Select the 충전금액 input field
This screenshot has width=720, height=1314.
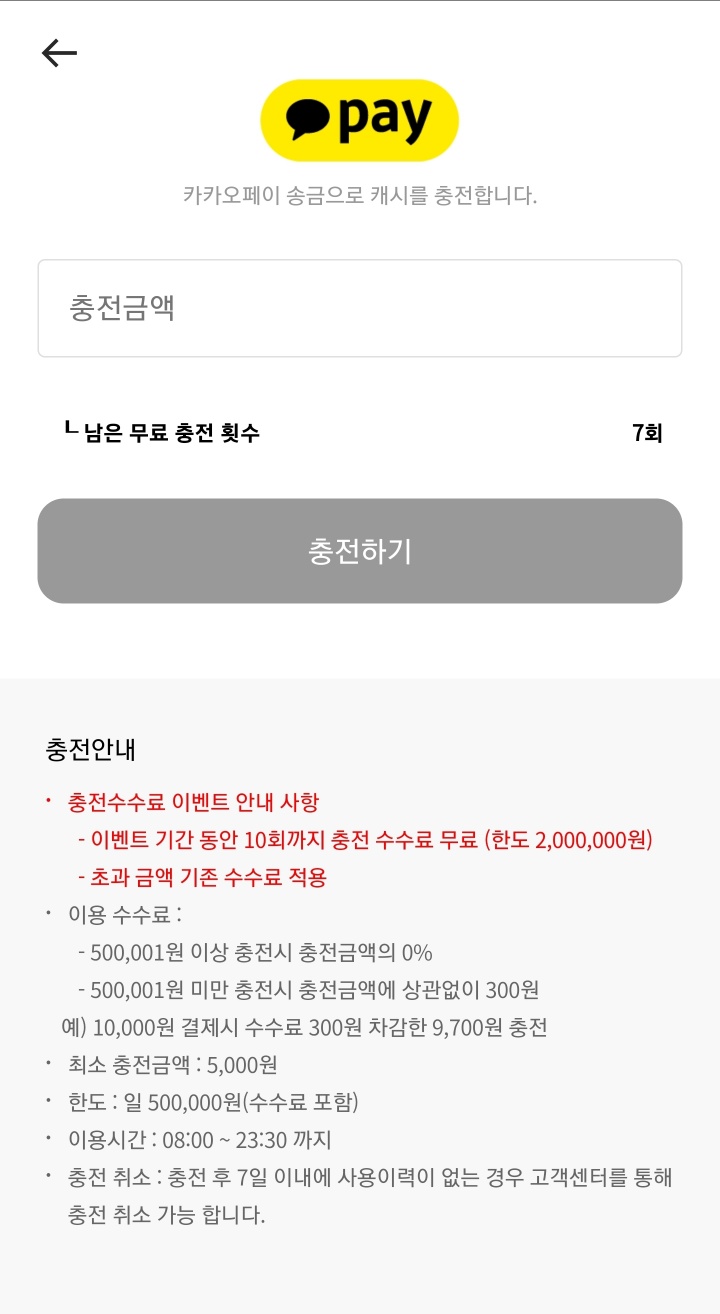[x=360, y=307]
